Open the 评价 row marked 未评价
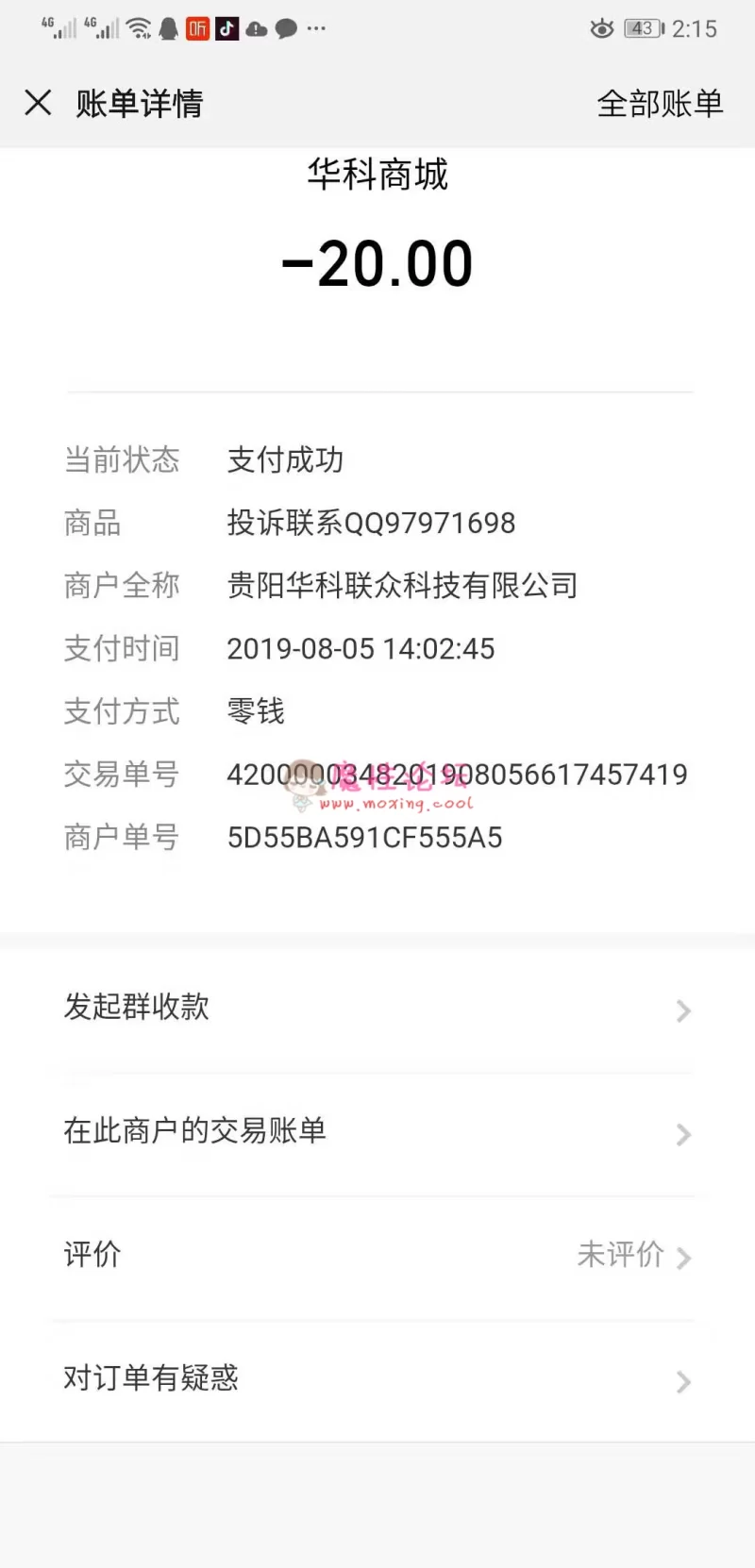This screenshot has width=755, height=1568. pyautogui.click(x=377, y=1256)
